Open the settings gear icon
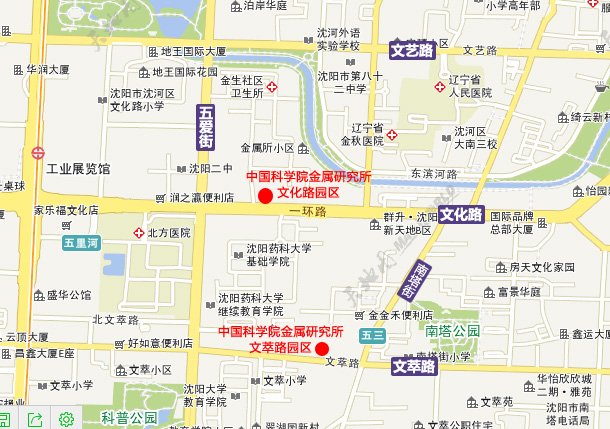 66,420
